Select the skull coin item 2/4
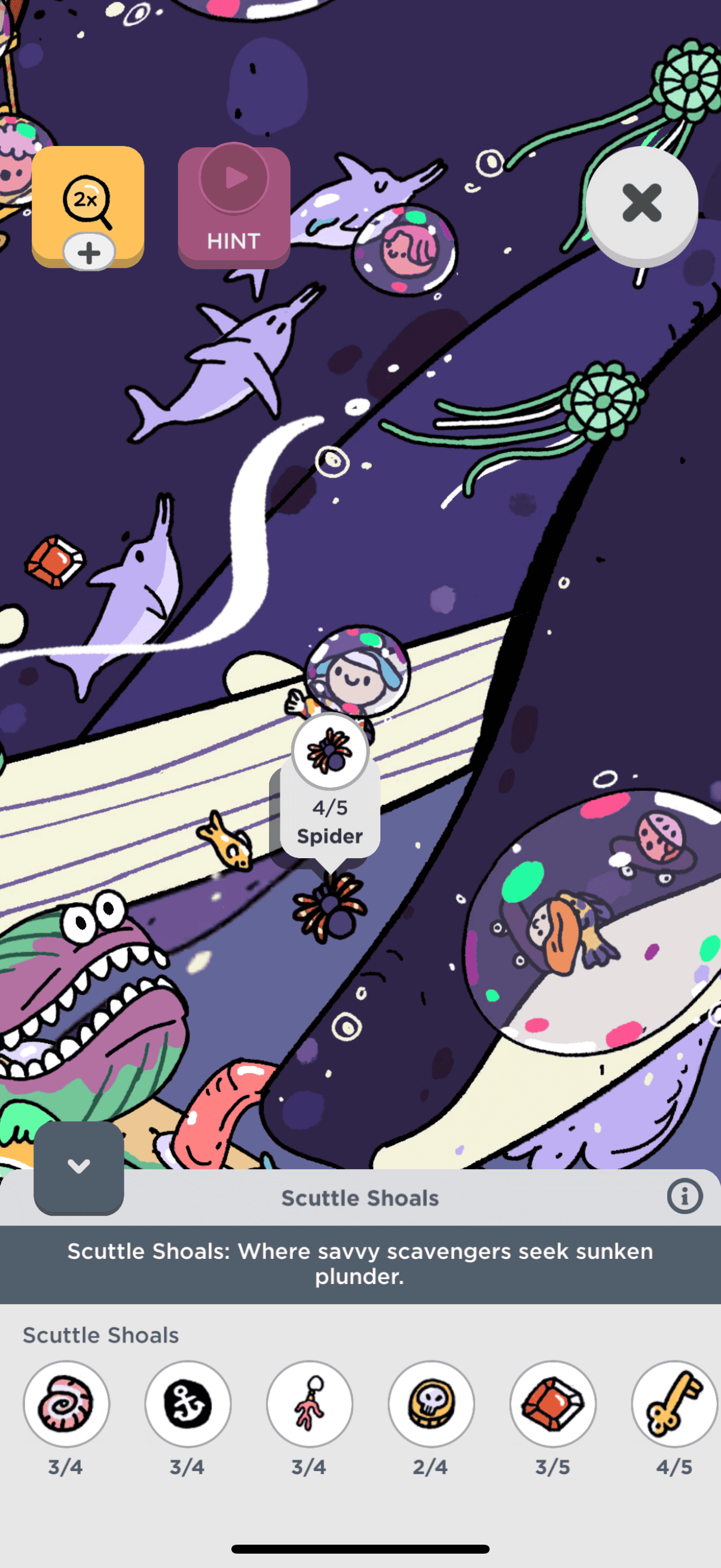721x1568 pixels. point(431,1403)
